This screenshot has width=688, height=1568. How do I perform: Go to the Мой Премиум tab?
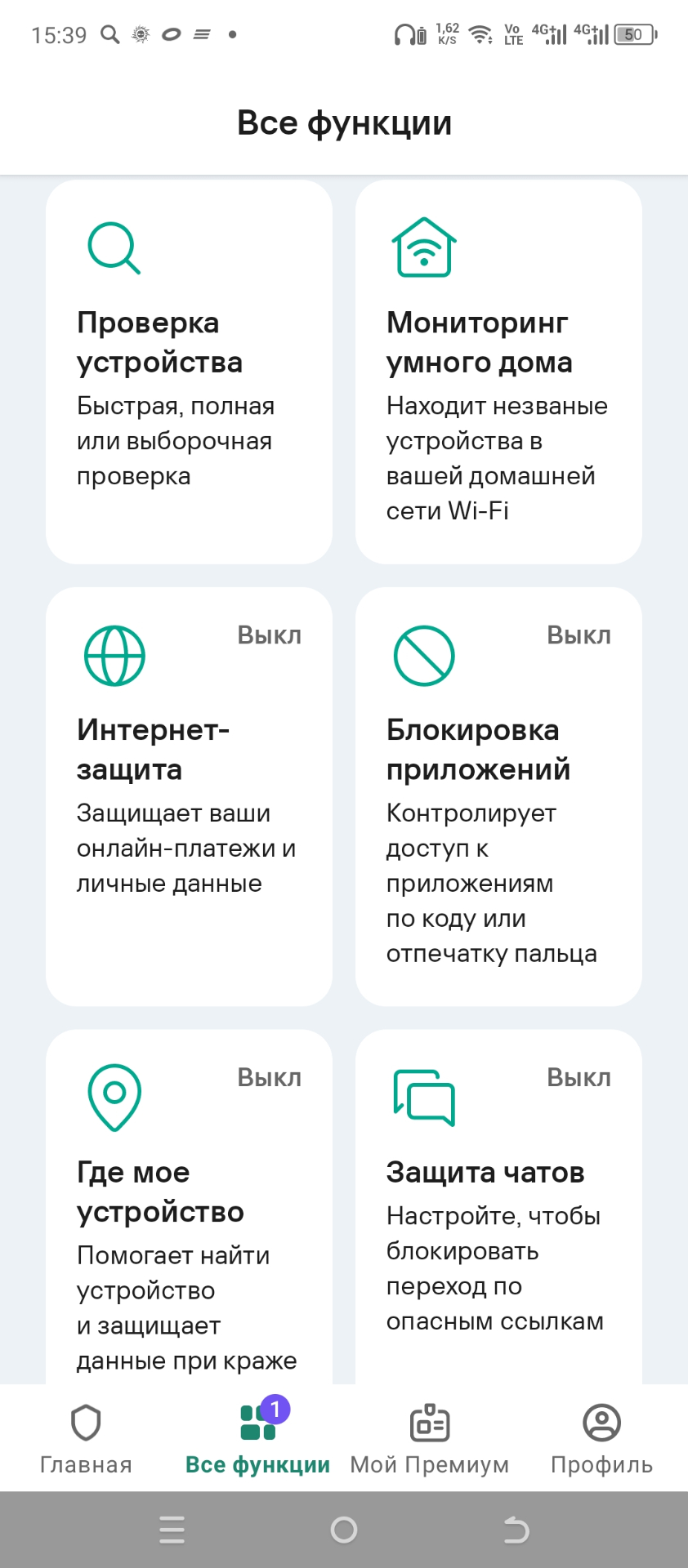(430, 1439)
